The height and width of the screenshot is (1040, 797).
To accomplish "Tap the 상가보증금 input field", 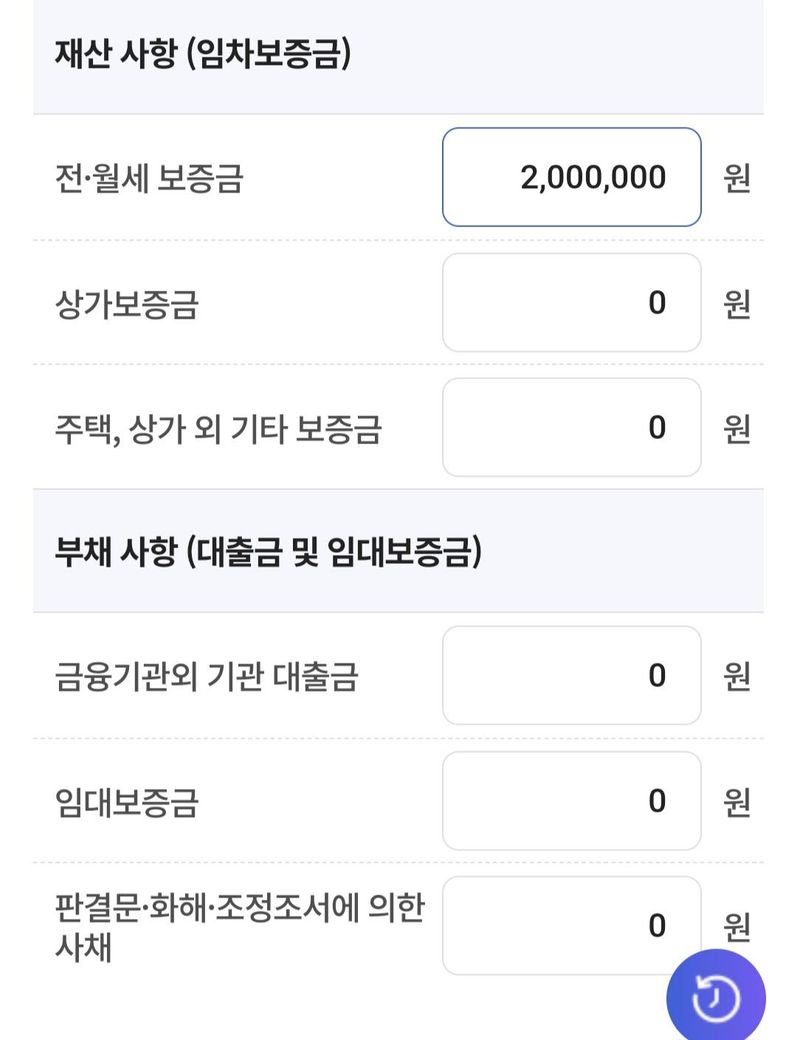I will coord(571,302).
